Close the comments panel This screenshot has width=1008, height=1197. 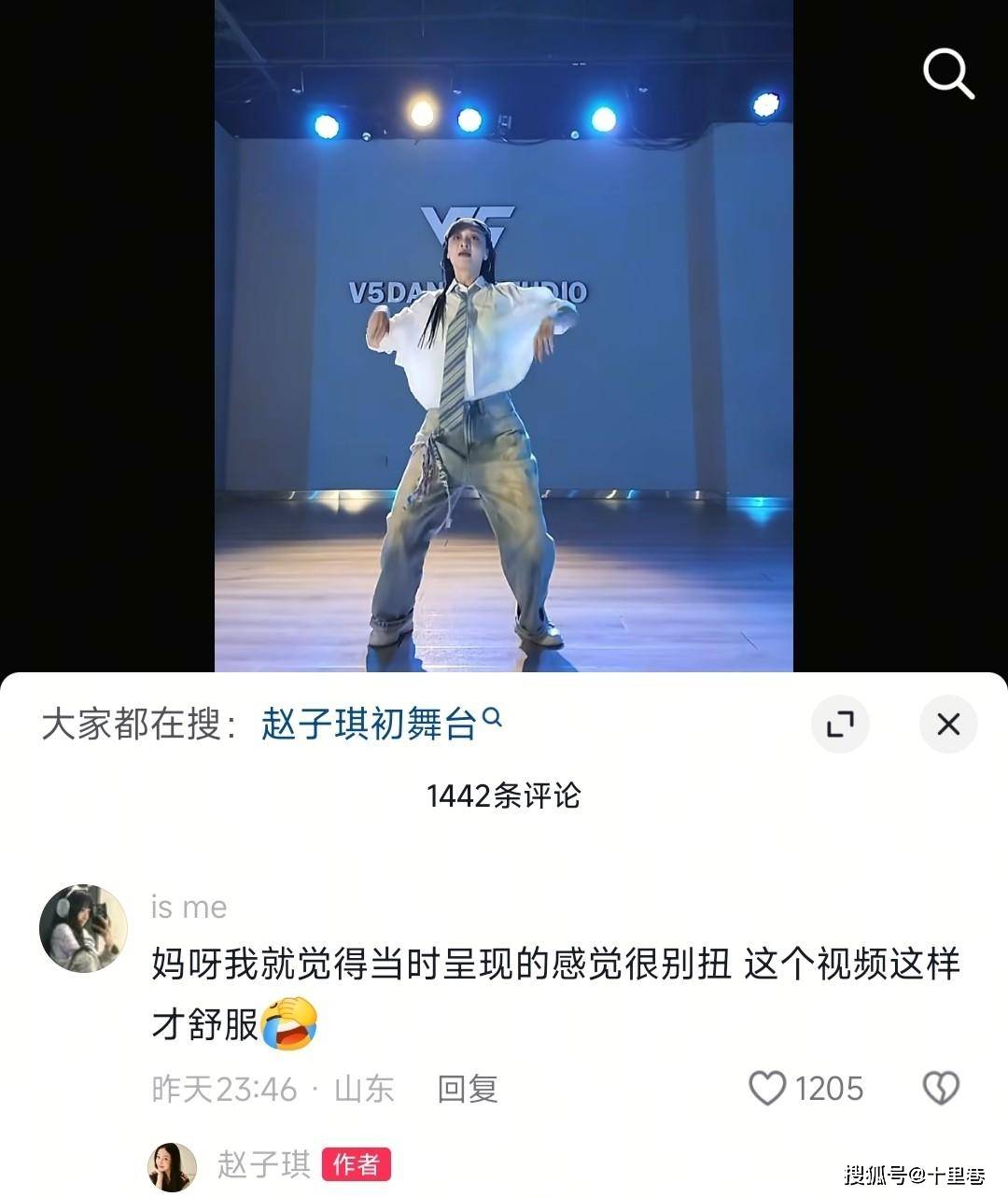948,725
